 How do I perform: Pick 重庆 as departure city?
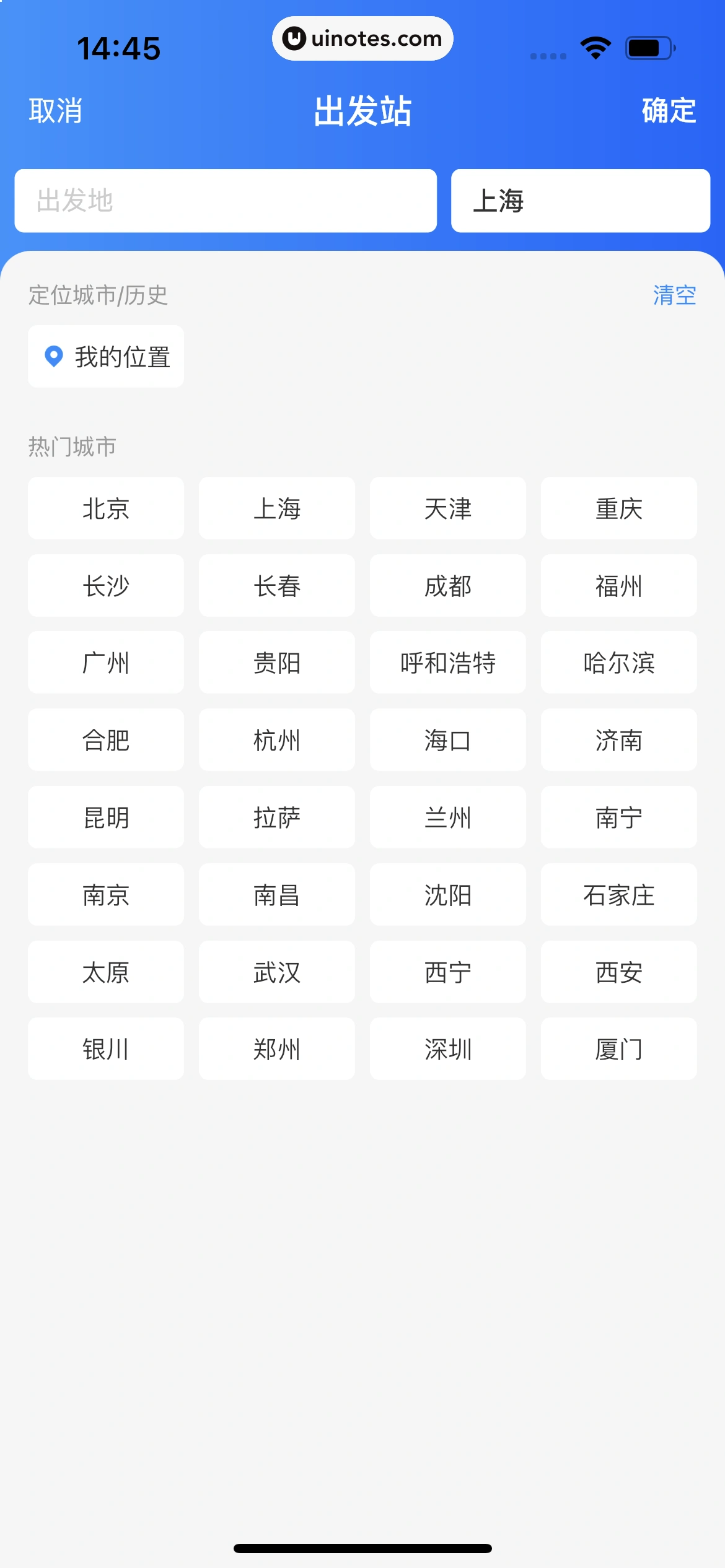click(618, 508)
